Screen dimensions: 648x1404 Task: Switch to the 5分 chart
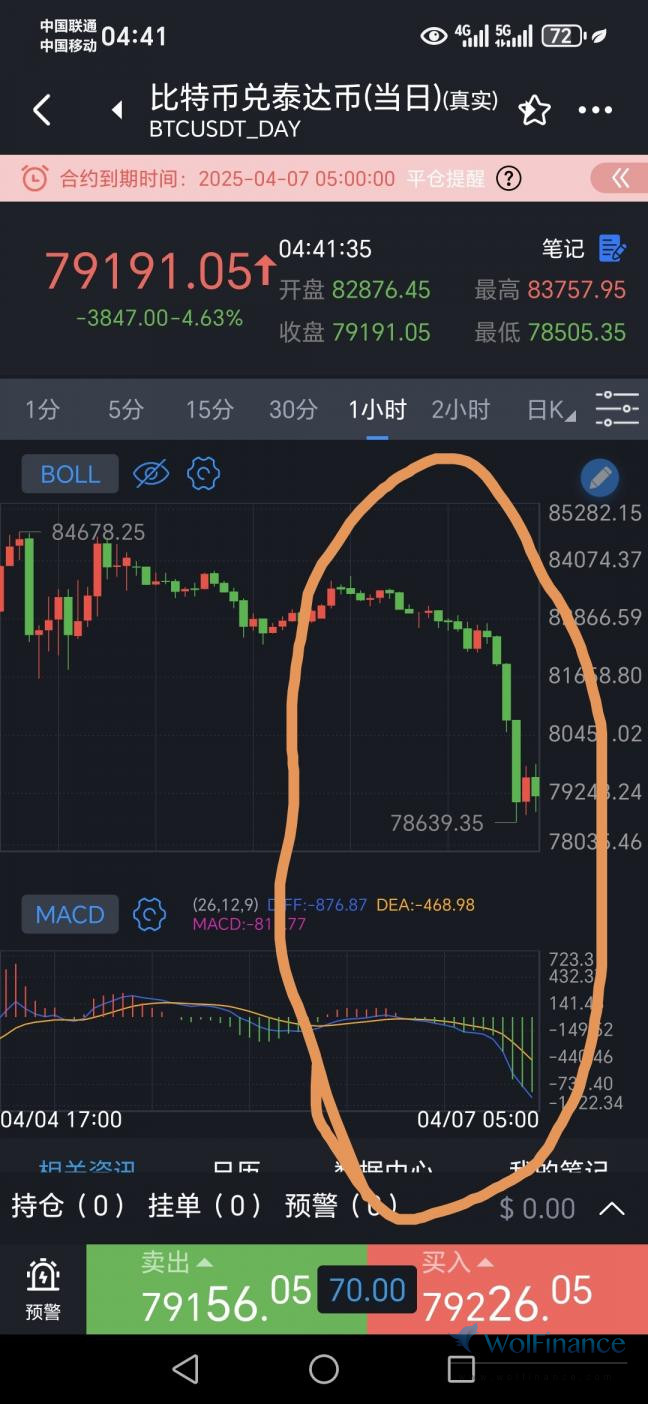[x=126, y=409]
